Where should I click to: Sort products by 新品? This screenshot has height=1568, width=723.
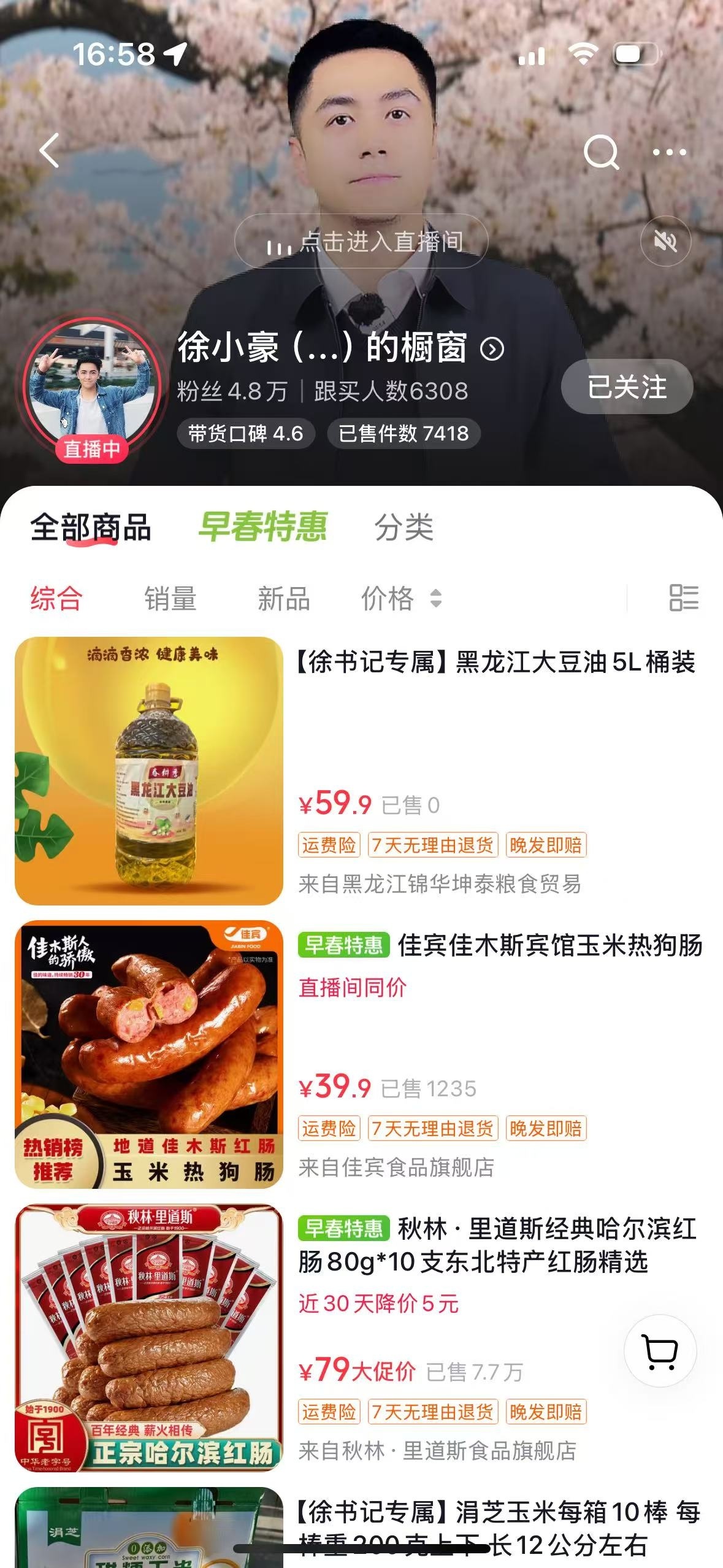[283, 598]
